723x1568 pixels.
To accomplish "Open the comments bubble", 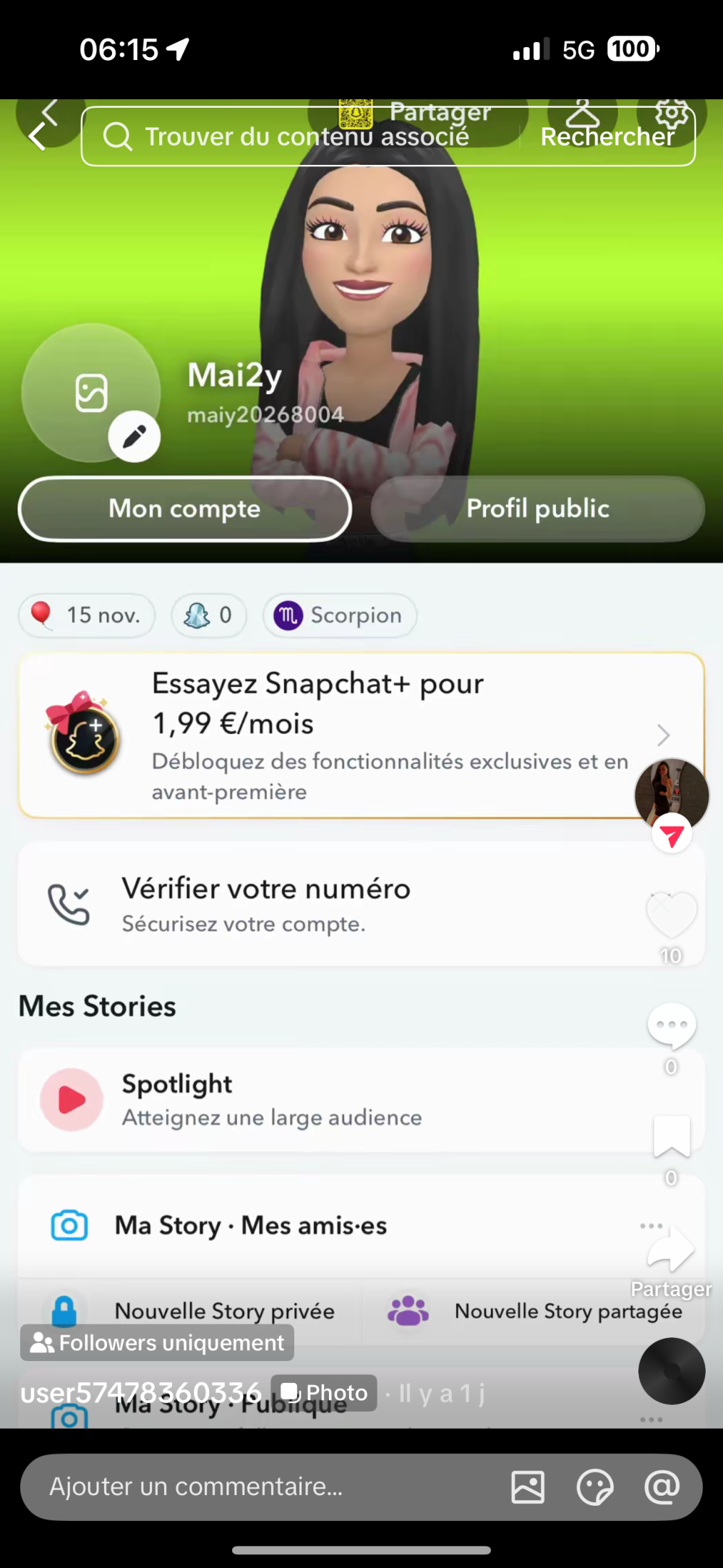I will (x=672, y=1026).
